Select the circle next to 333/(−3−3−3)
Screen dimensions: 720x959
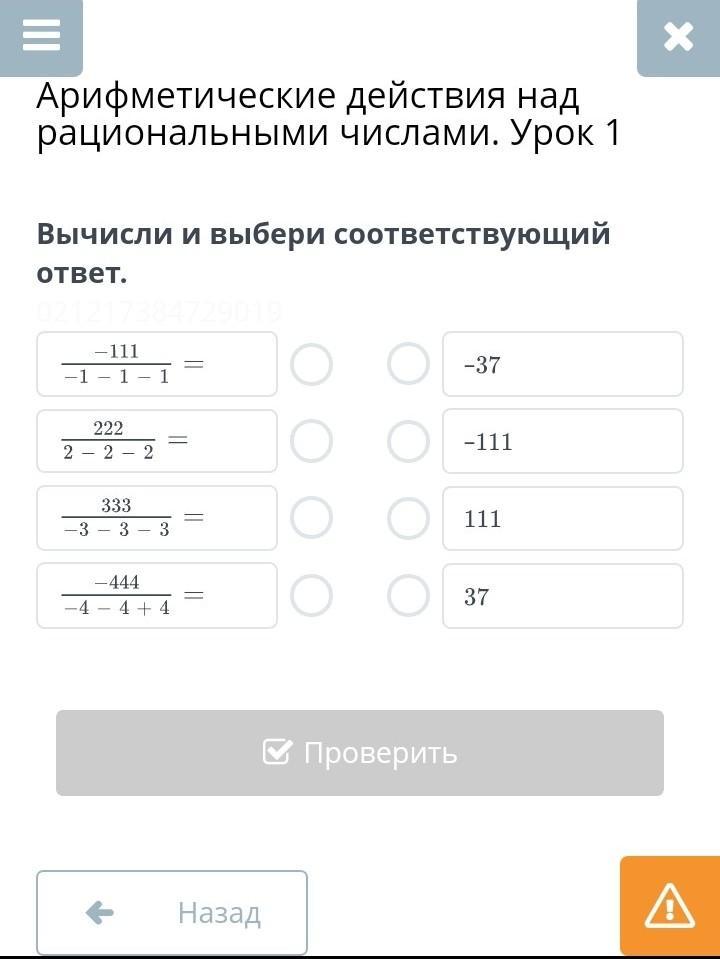[311, 518]
